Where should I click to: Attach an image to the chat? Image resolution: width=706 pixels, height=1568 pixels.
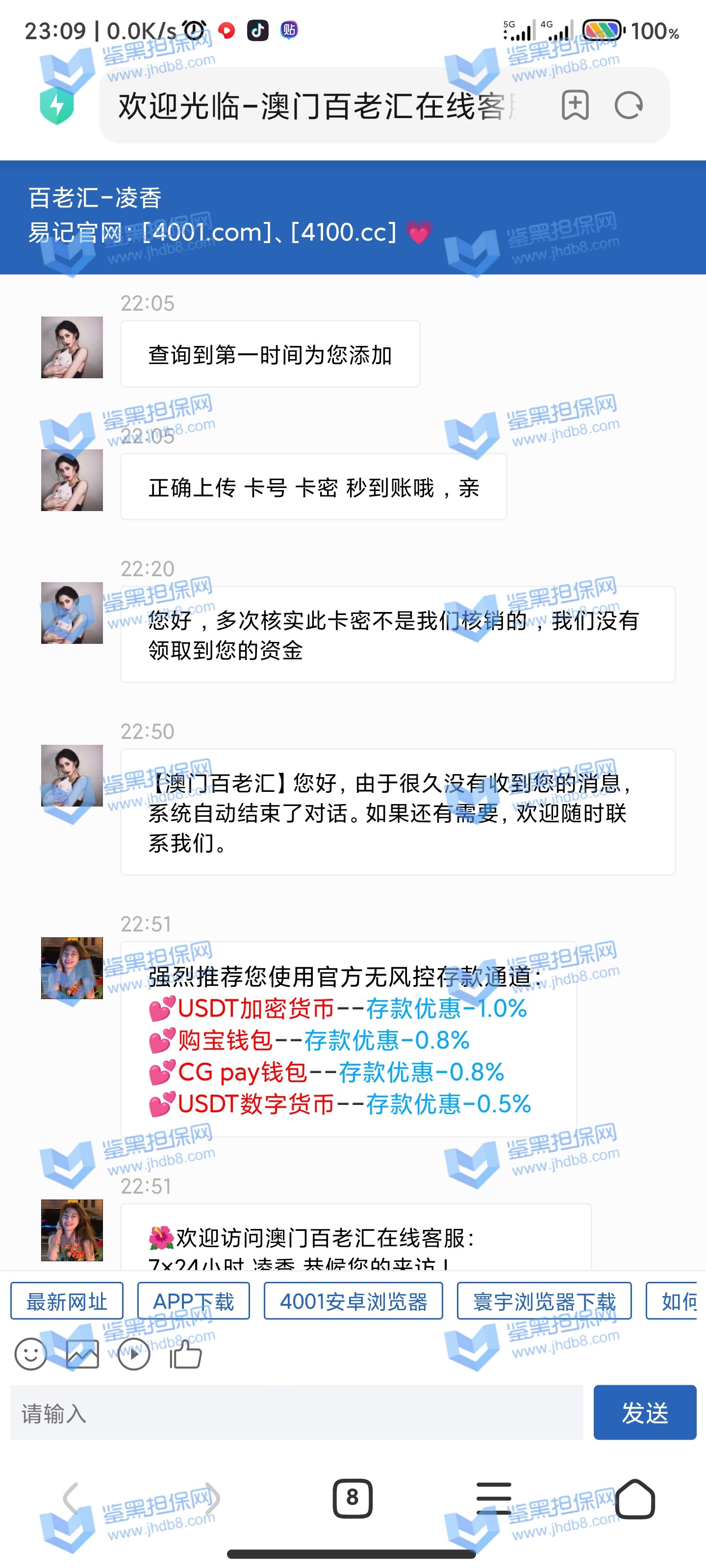click(82, 1354)
